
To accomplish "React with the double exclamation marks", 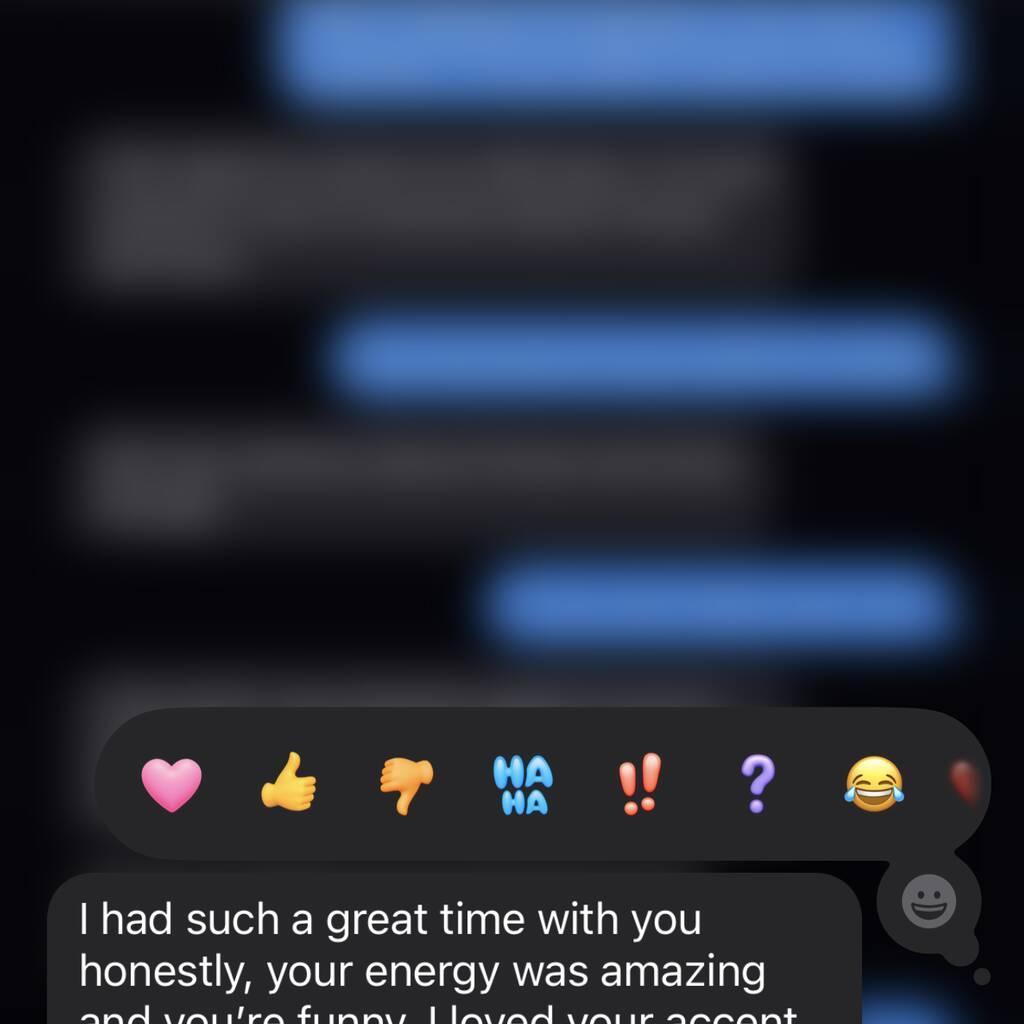I will (x=640, y=784).
